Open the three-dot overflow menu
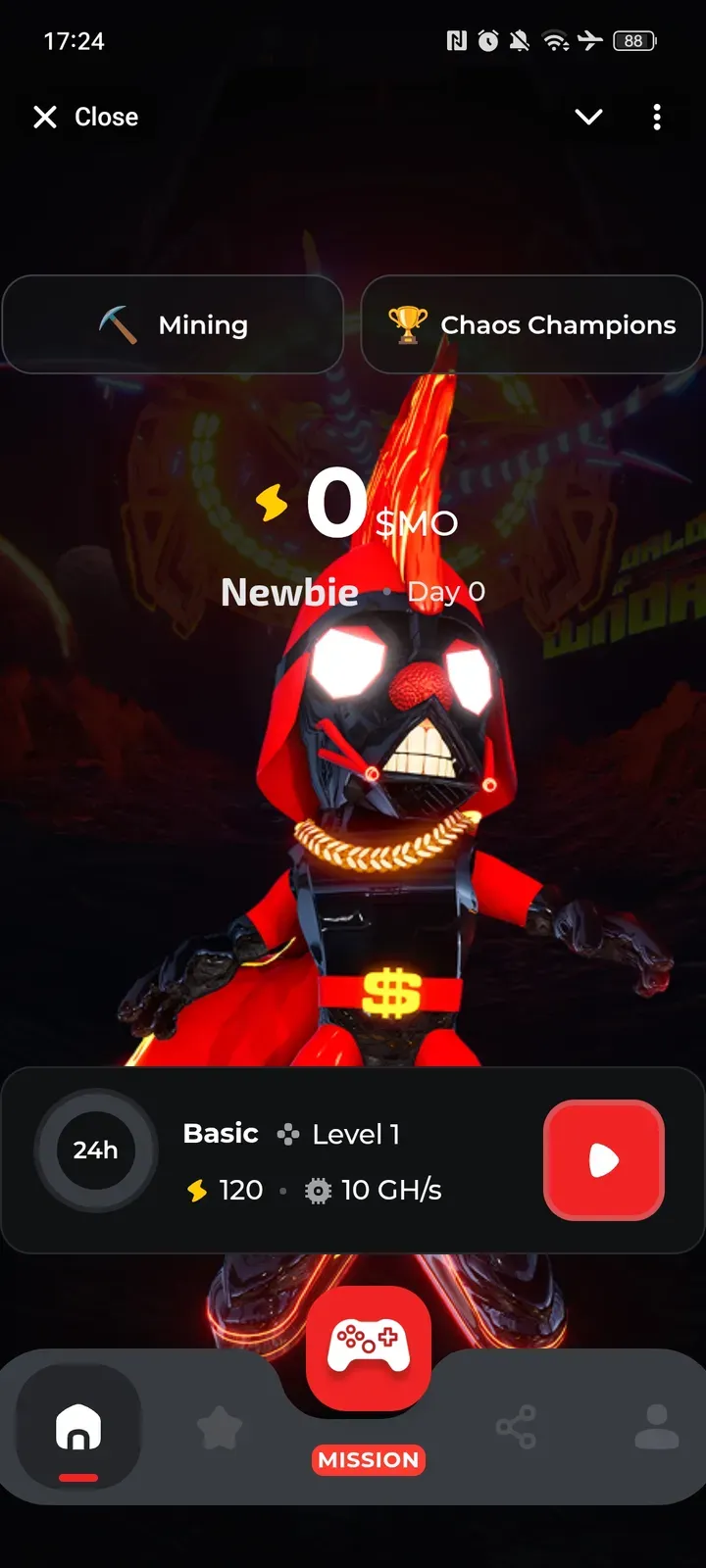 tap(657, 118)
